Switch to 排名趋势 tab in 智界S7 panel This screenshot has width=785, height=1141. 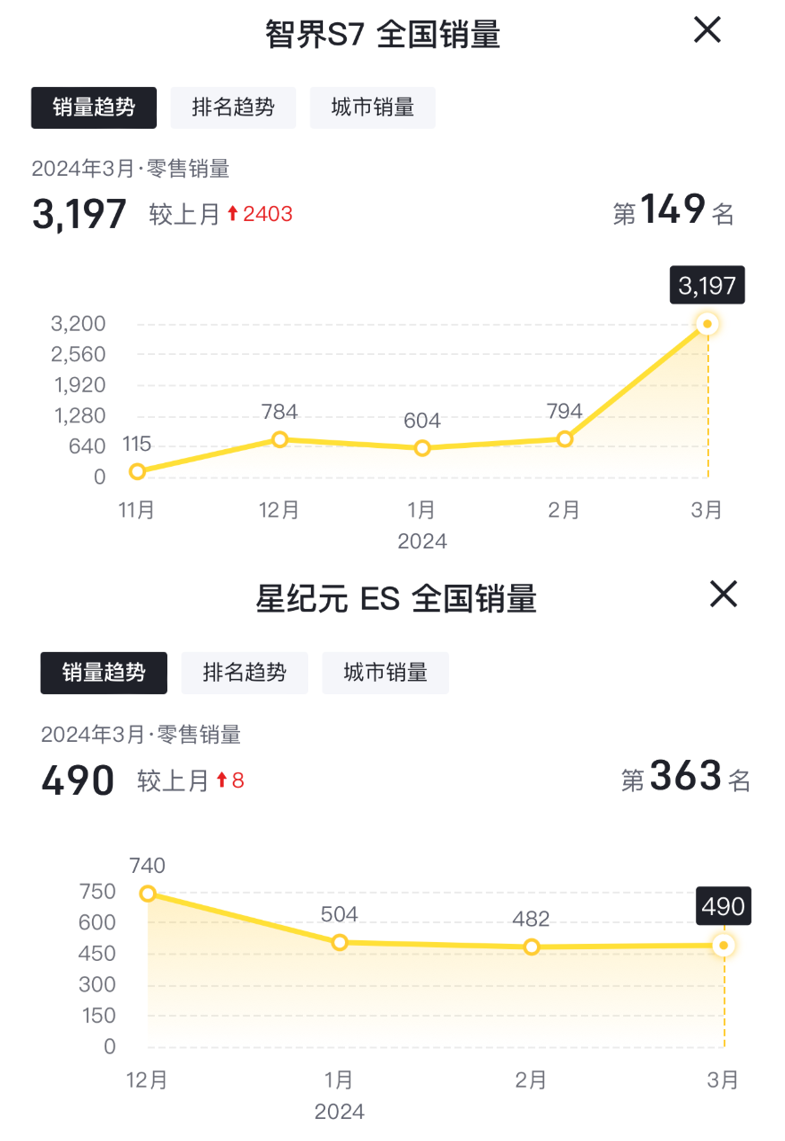tap(233, 108)
